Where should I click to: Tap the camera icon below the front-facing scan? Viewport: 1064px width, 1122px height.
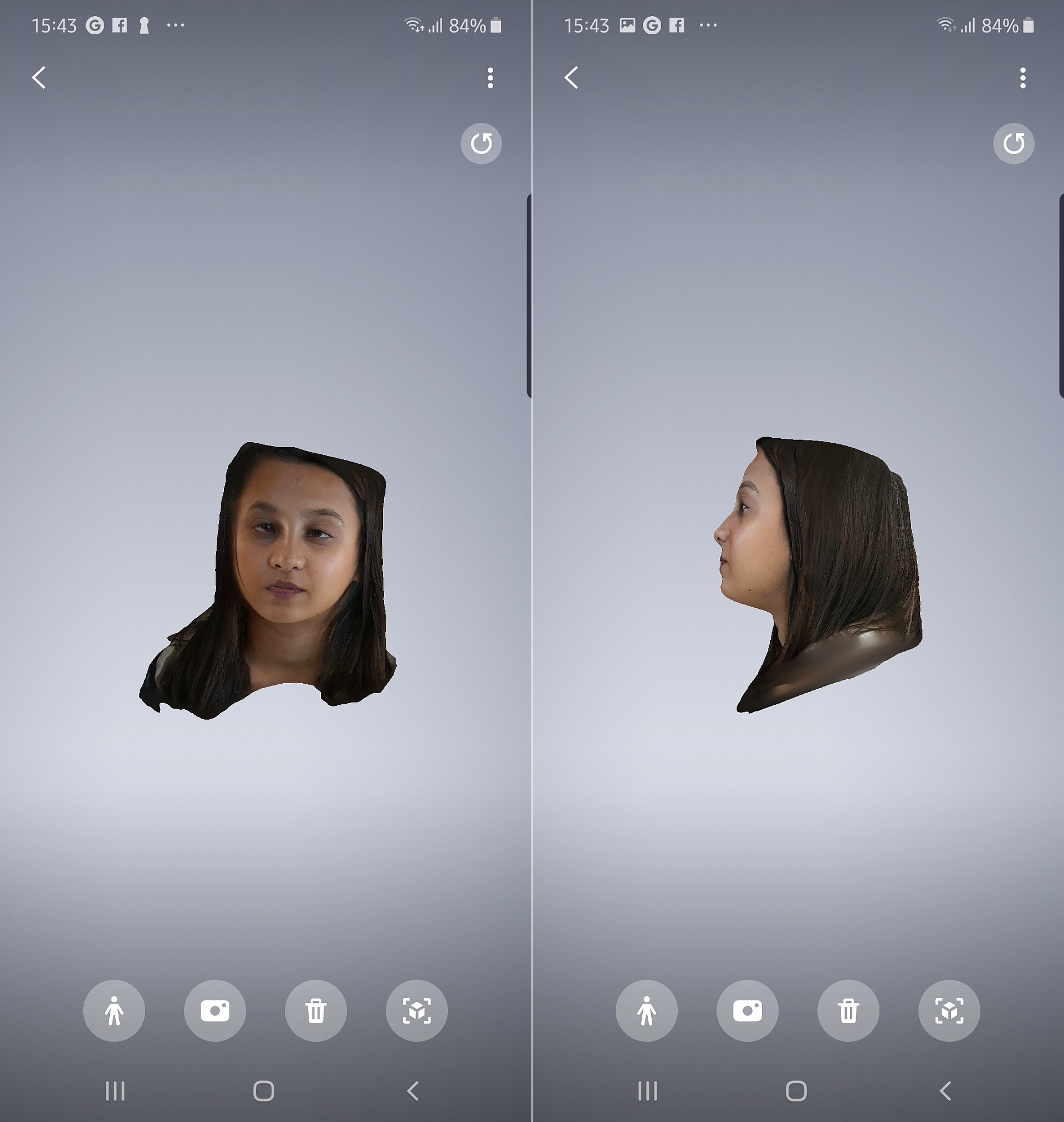click(x=215, y=1011)
